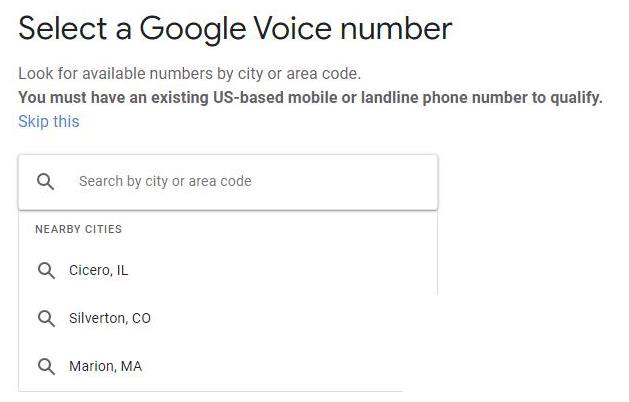This screenshot has height=402, width=629.
Task: Focus the search by city or area code field
Action: [240, 181]
